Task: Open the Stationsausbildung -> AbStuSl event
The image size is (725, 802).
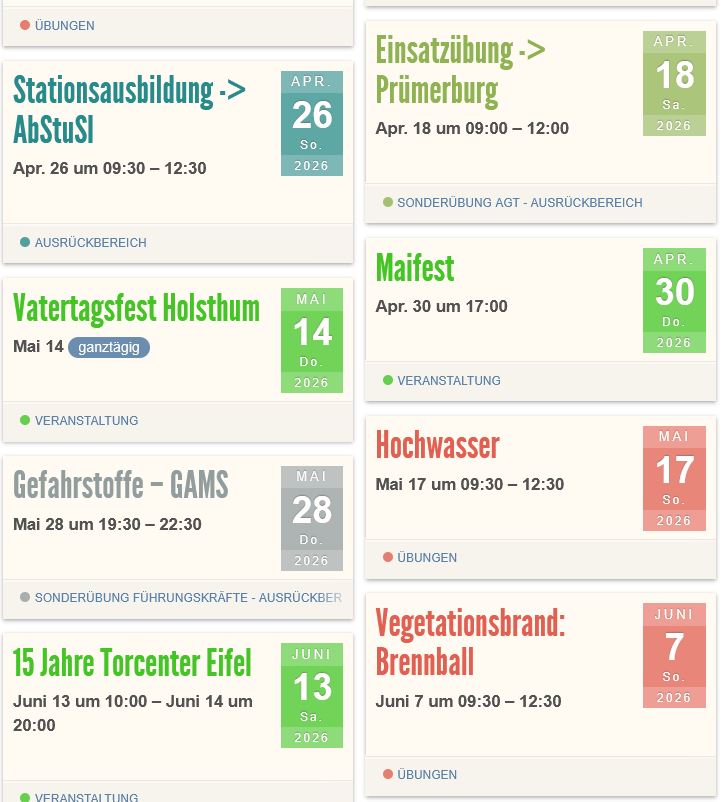Action: coord(129,110)
